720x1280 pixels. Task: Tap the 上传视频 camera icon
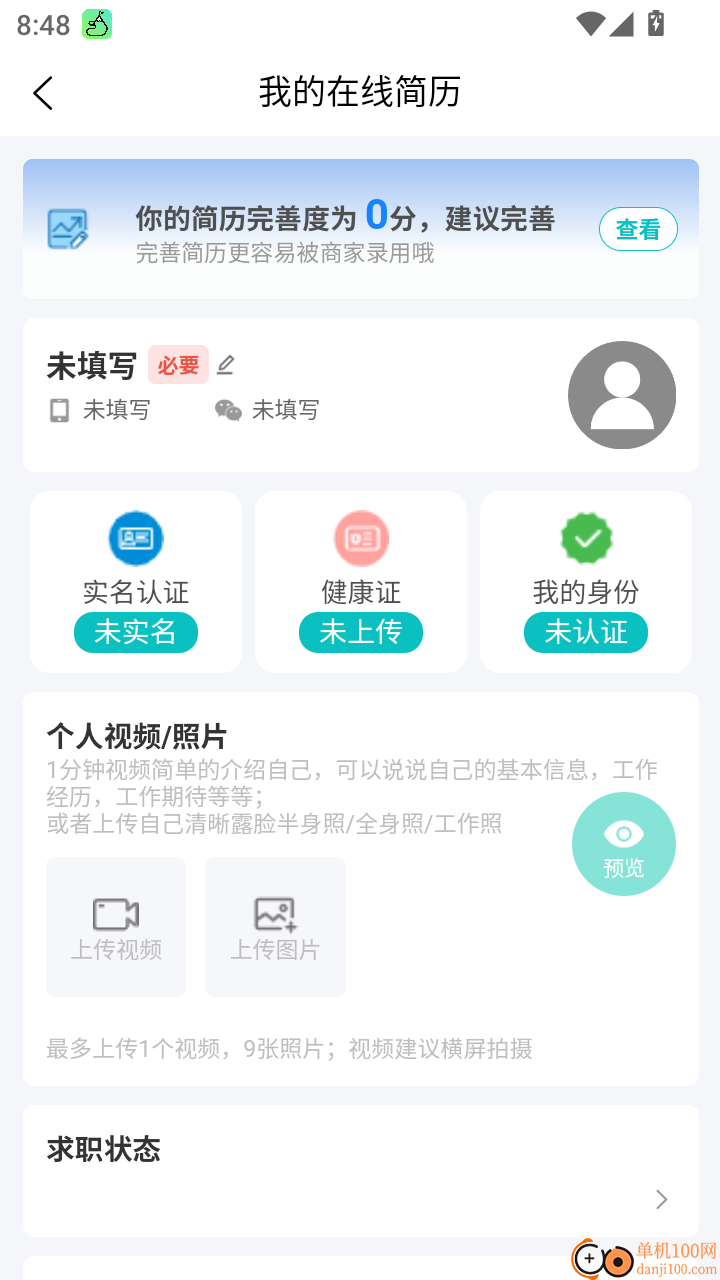tap(115, 913)
